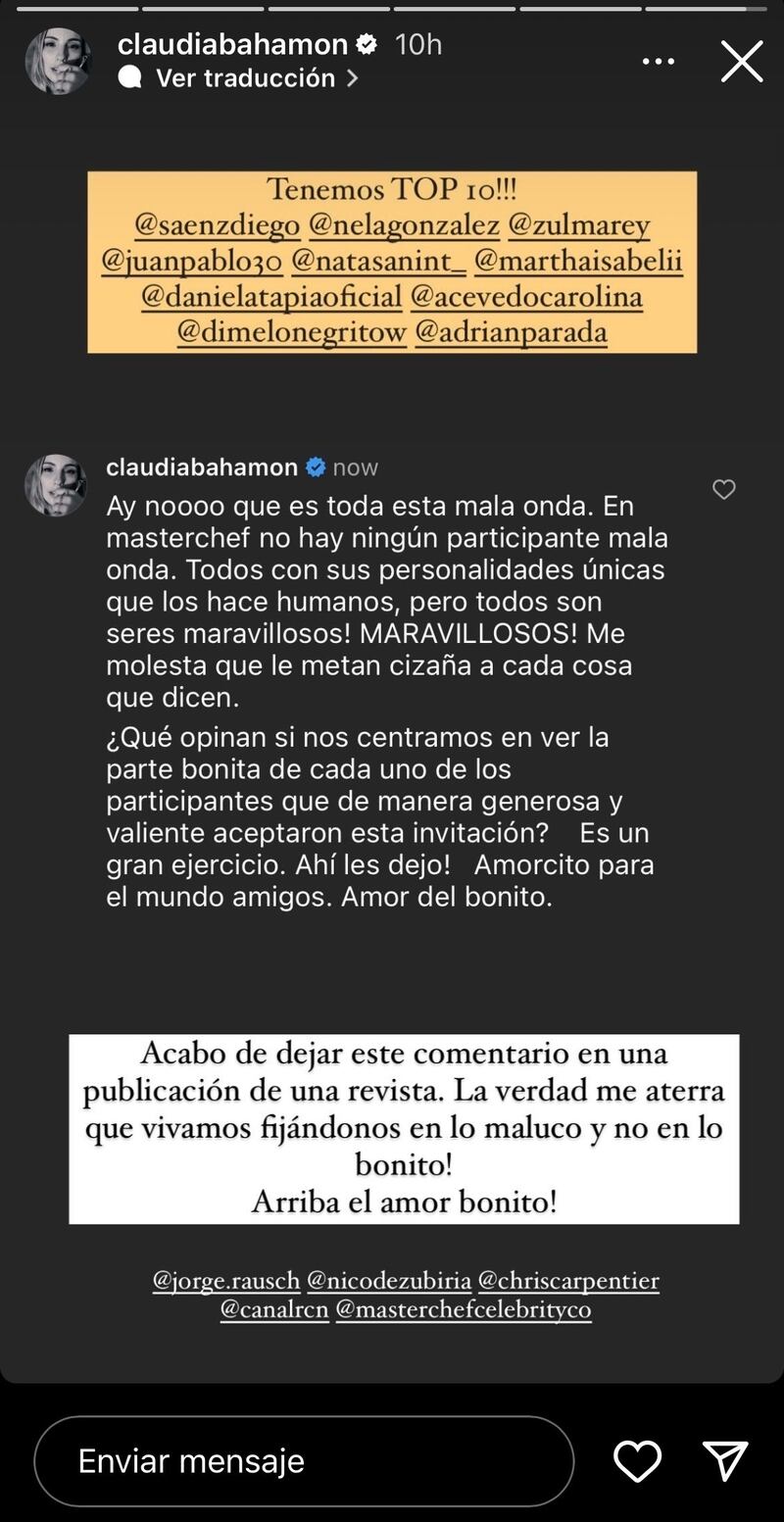Open the @adrianparada mention
The height and width of the screenshot is (1522, 784).
511,331
